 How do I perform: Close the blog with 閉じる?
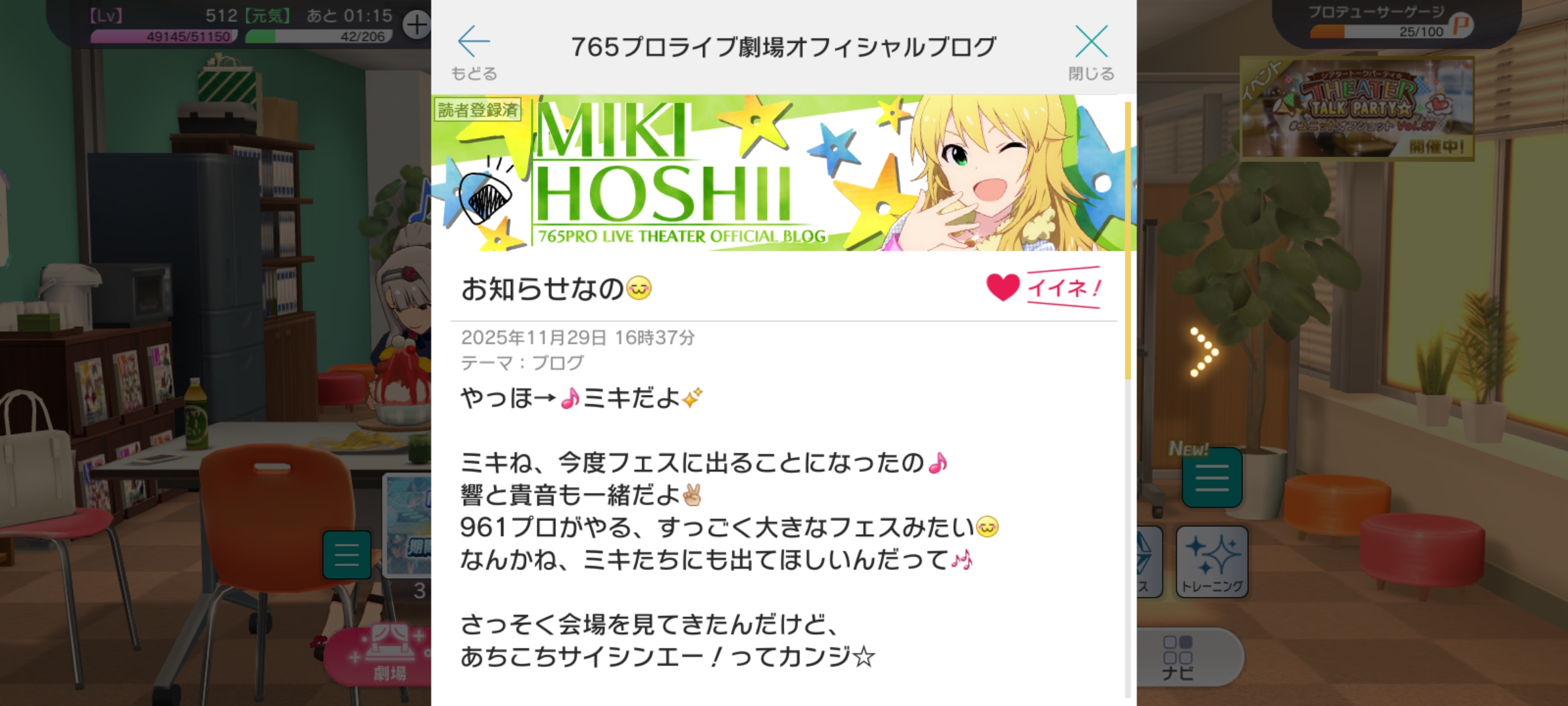click(1091, 51)
